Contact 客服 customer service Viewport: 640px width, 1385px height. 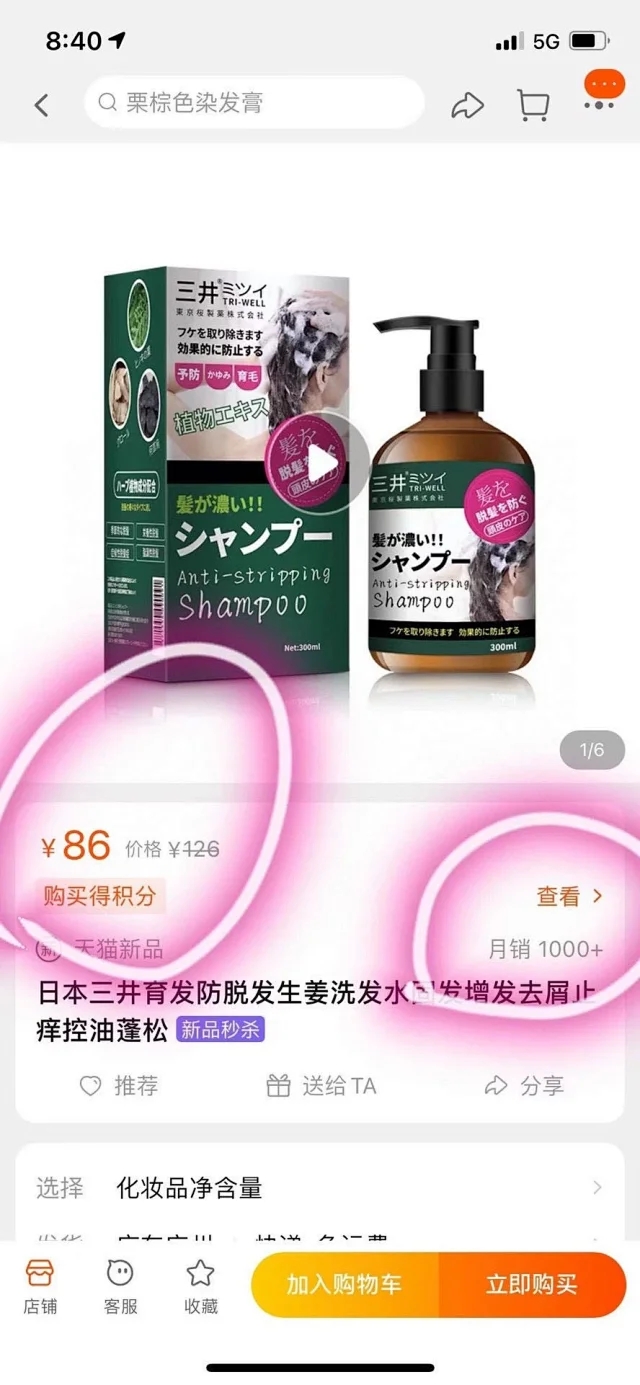(120, 1286)
